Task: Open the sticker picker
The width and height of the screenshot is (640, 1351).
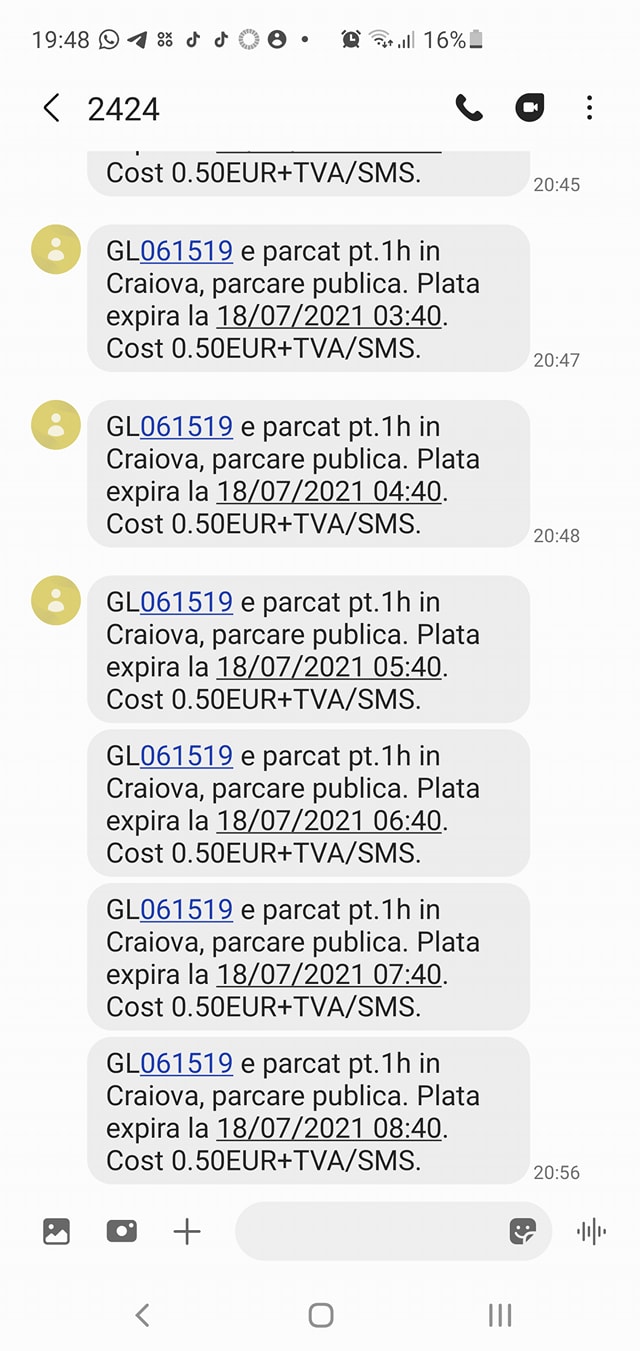Action: pos(523,1231)
